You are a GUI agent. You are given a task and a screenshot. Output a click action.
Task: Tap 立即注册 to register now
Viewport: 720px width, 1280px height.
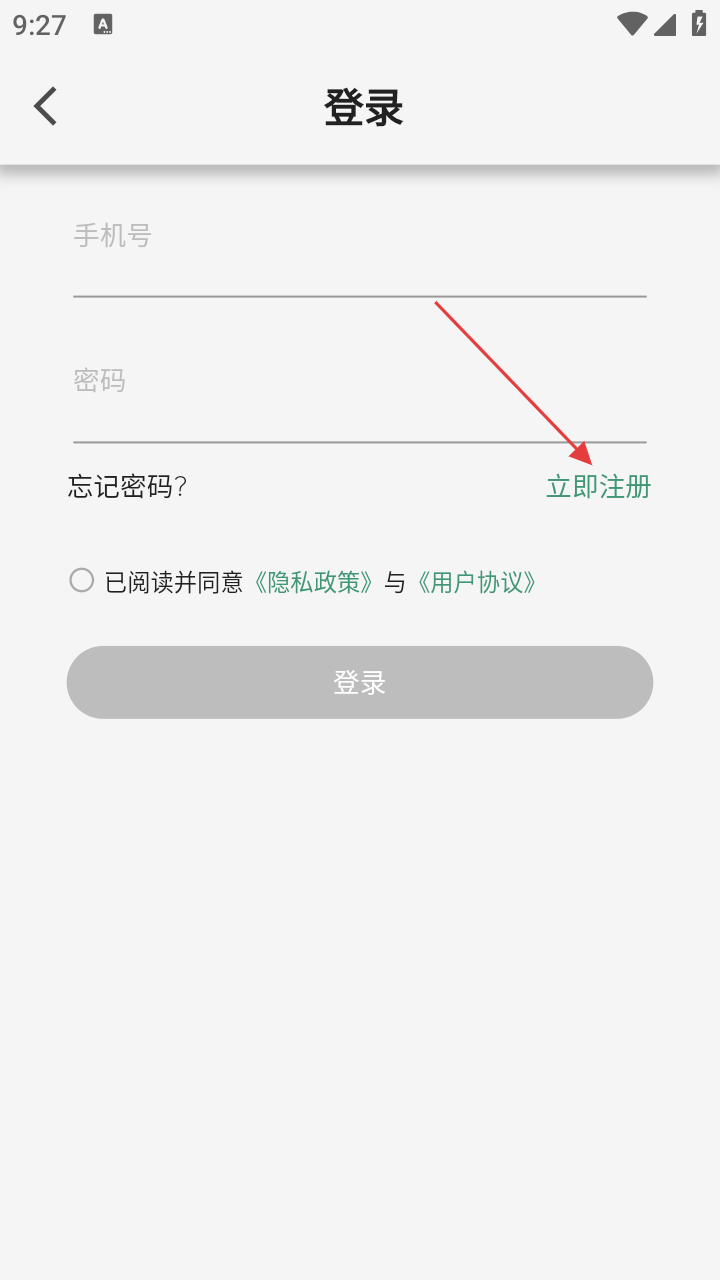pyautogui.click(x=598, y=487)
